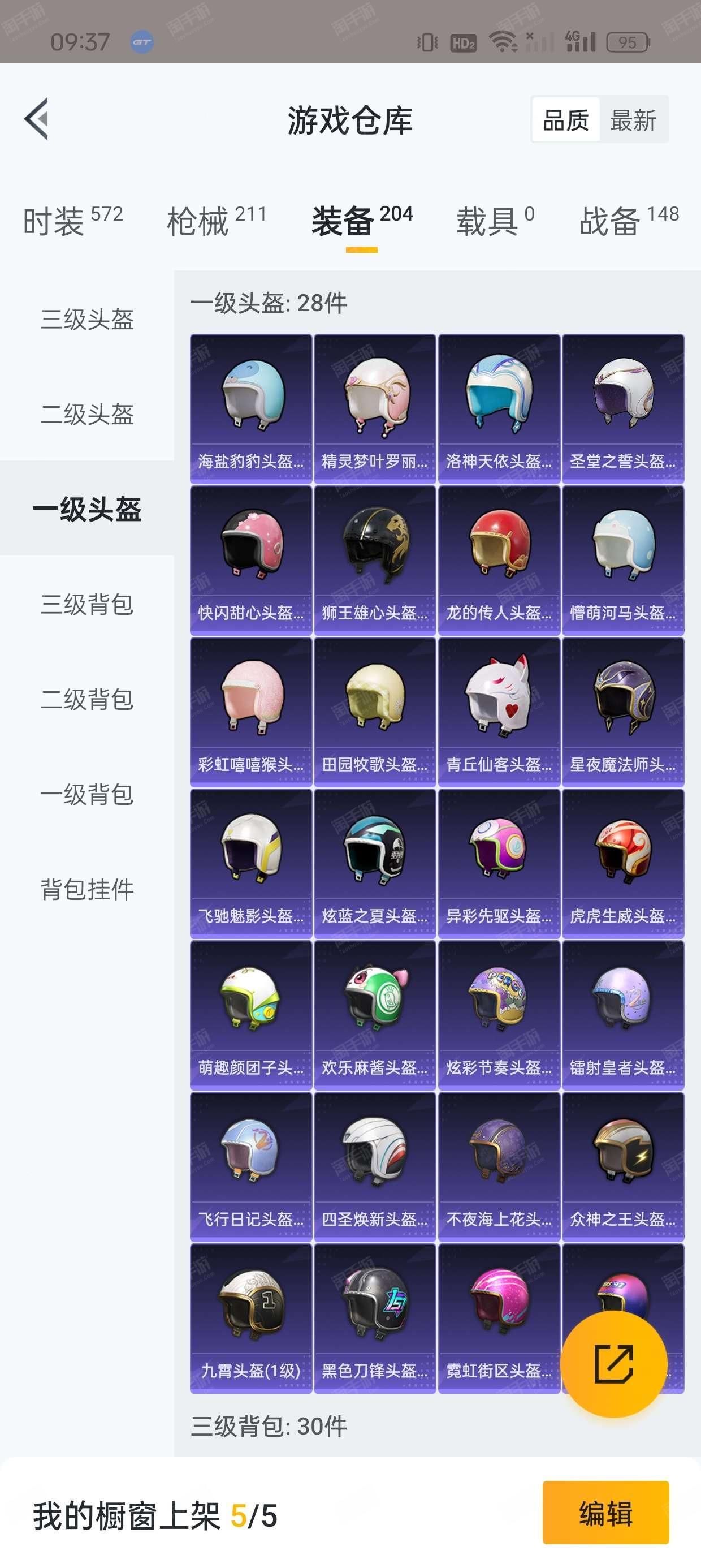
Task: Go back using the top-left arrow
Action: [37, 119]
